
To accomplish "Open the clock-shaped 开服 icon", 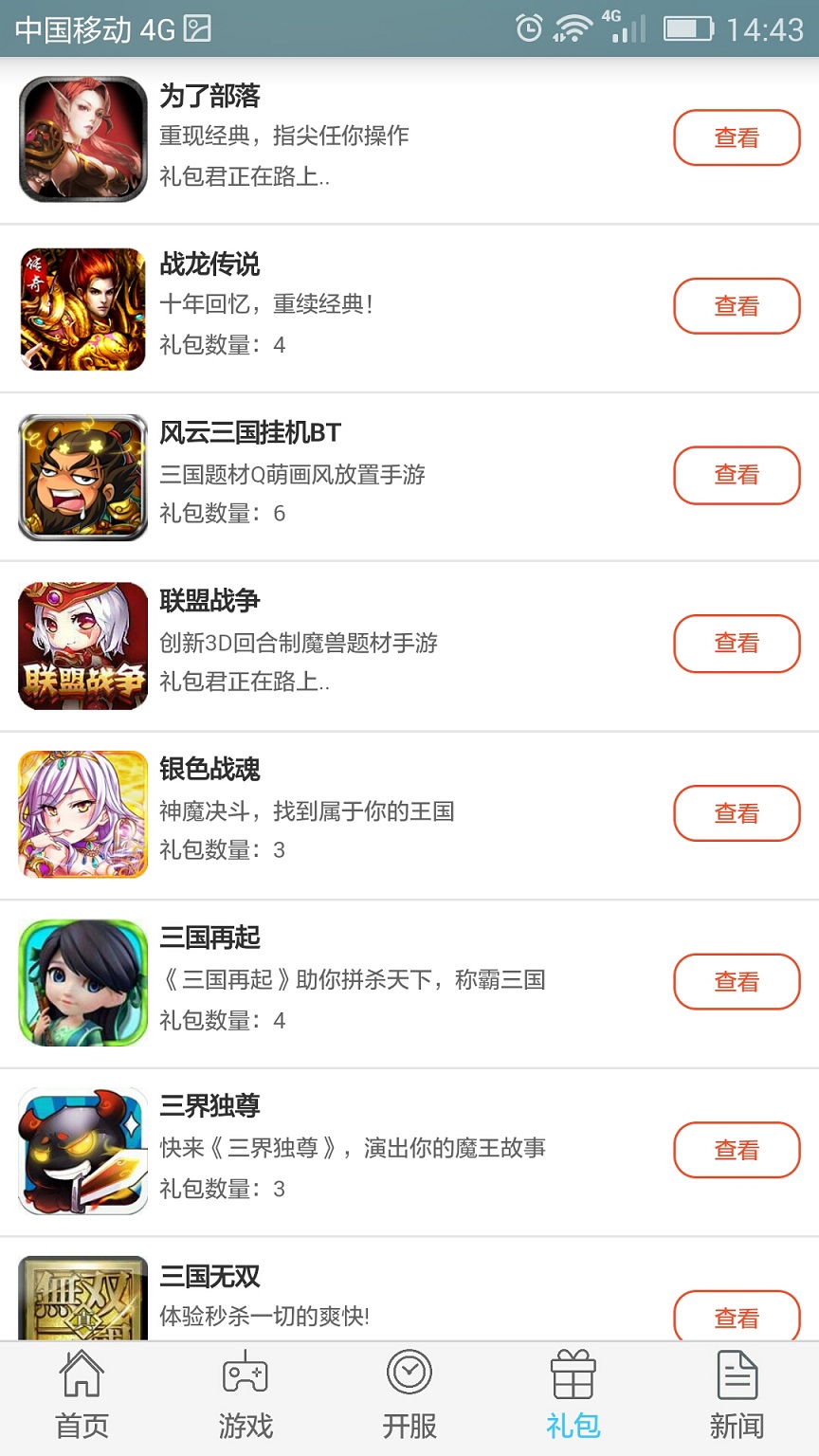I will (x=409, y=1386).
